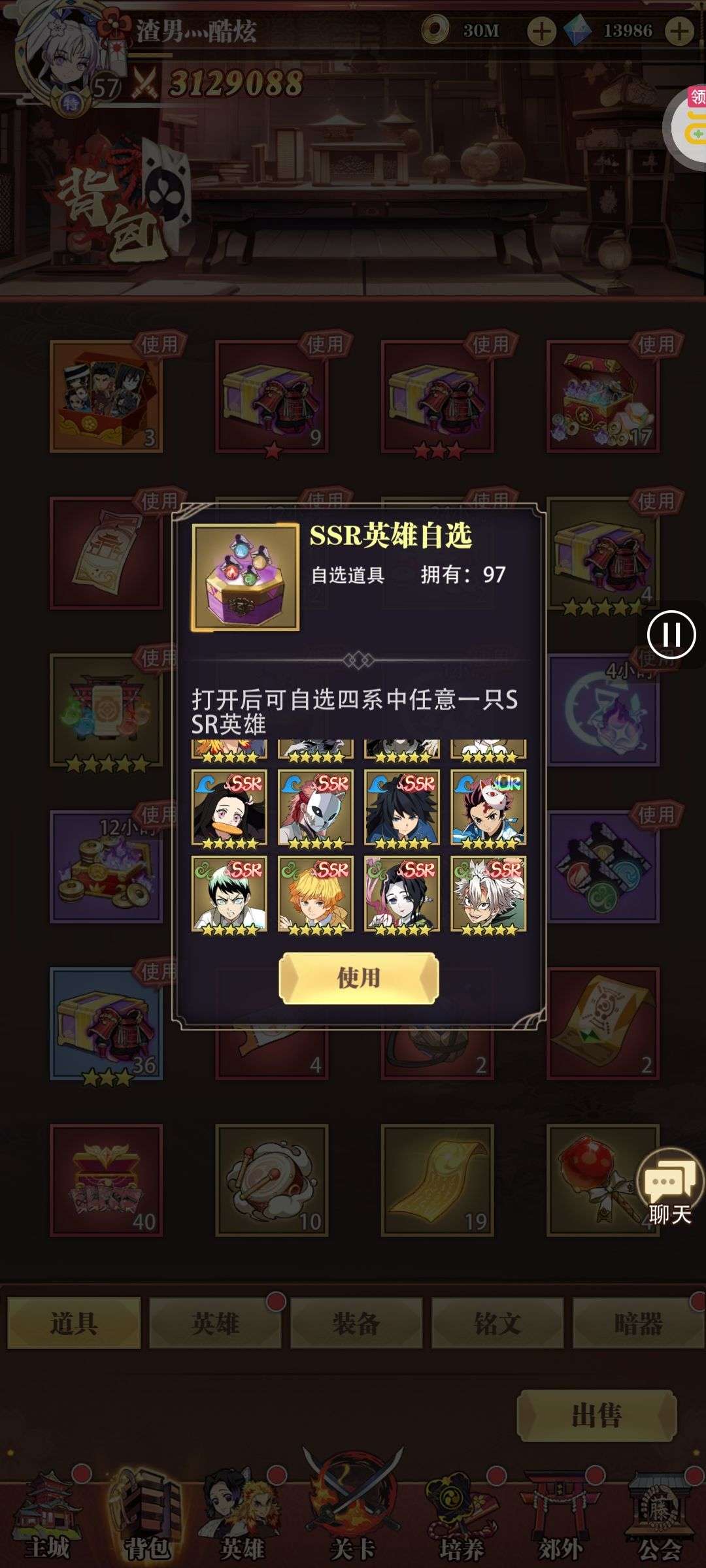Switch to the 装备 inventory tab
This screenshot has width=706, height=1568.
coord(356,1323)
